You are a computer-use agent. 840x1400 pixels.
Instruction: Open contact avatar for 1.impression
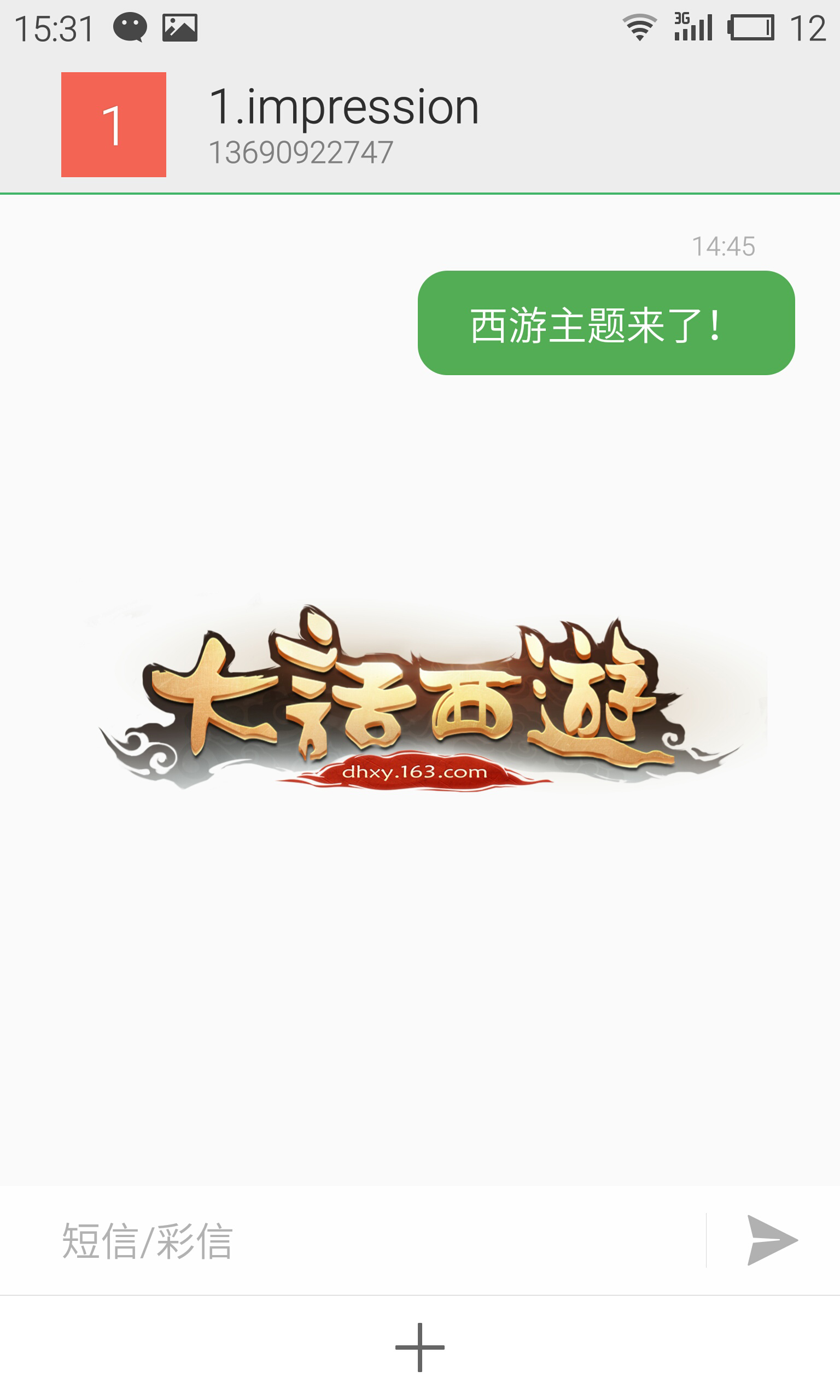pos(113,125)
